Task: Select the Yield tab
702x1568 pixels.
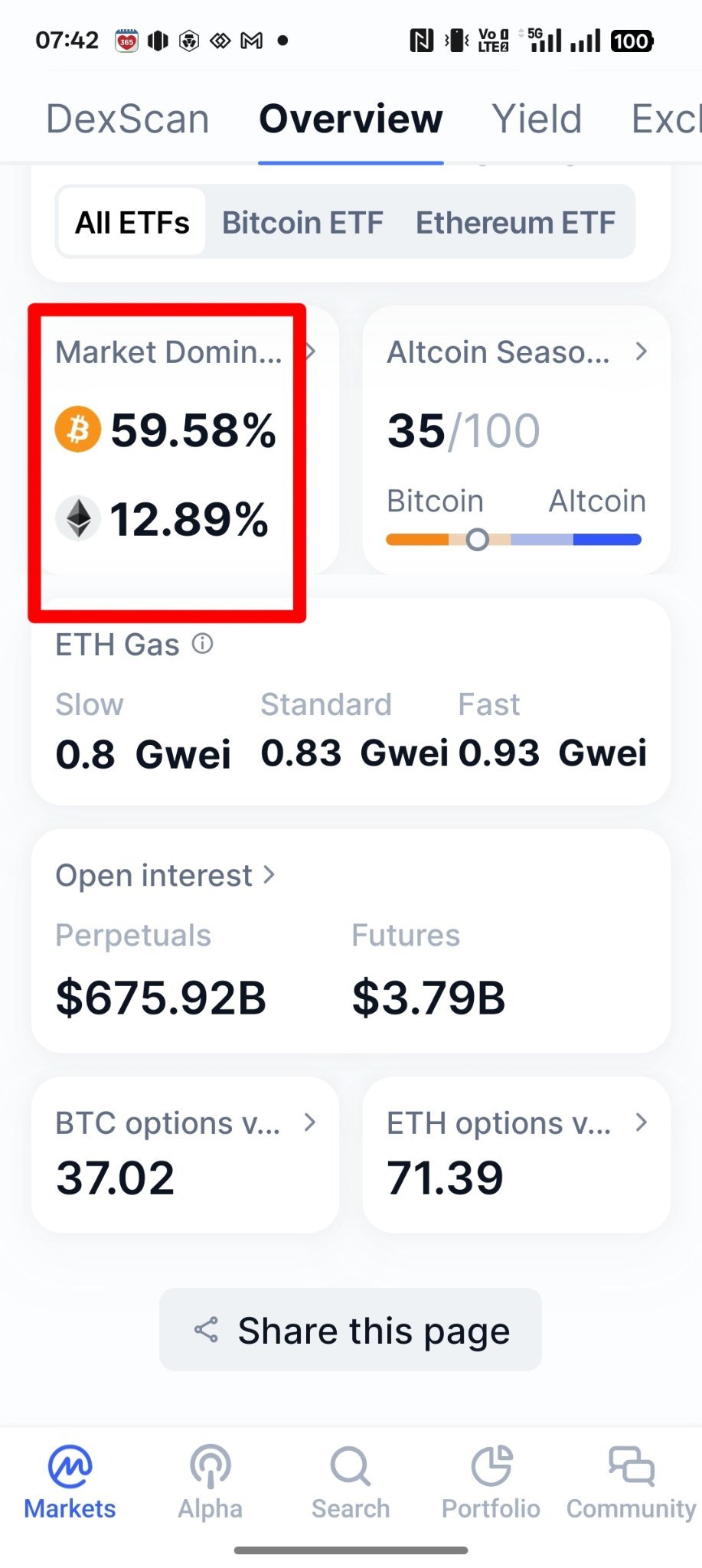Action: coord(537,119)
